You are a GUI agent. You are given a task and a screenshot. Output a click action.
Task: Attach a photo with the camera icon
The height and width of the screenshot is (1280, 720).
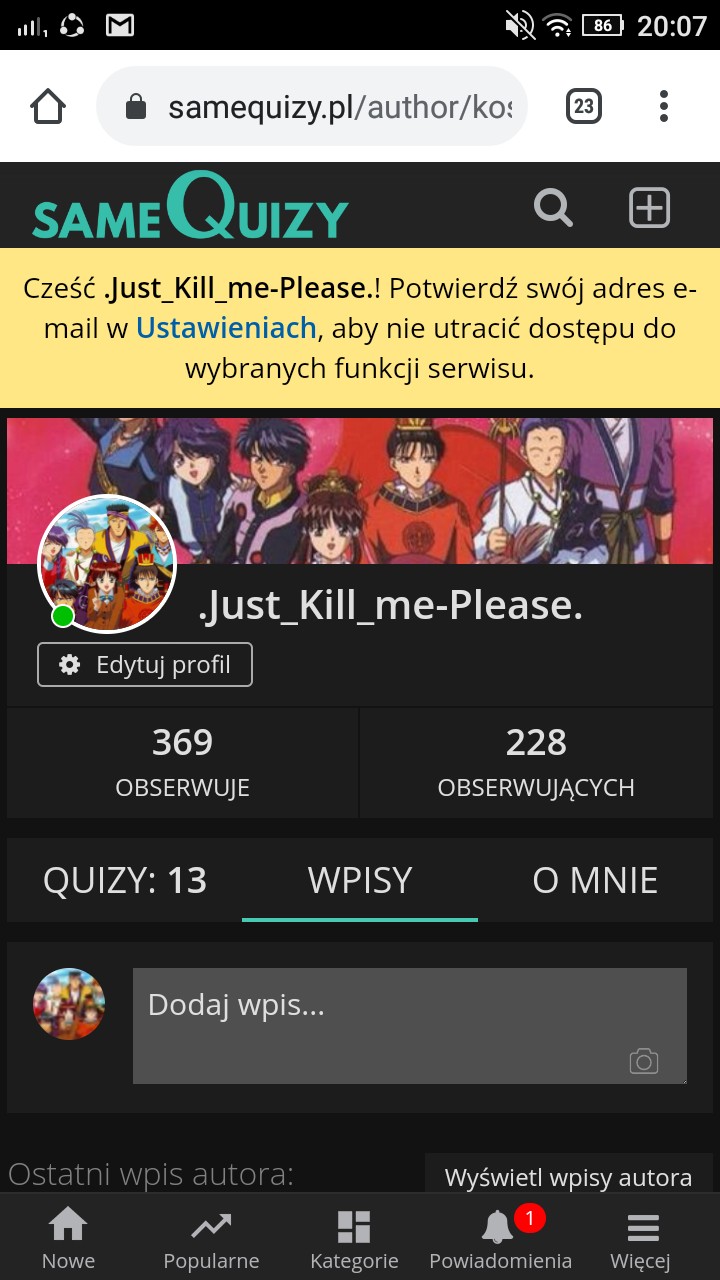pos(643,1061)
